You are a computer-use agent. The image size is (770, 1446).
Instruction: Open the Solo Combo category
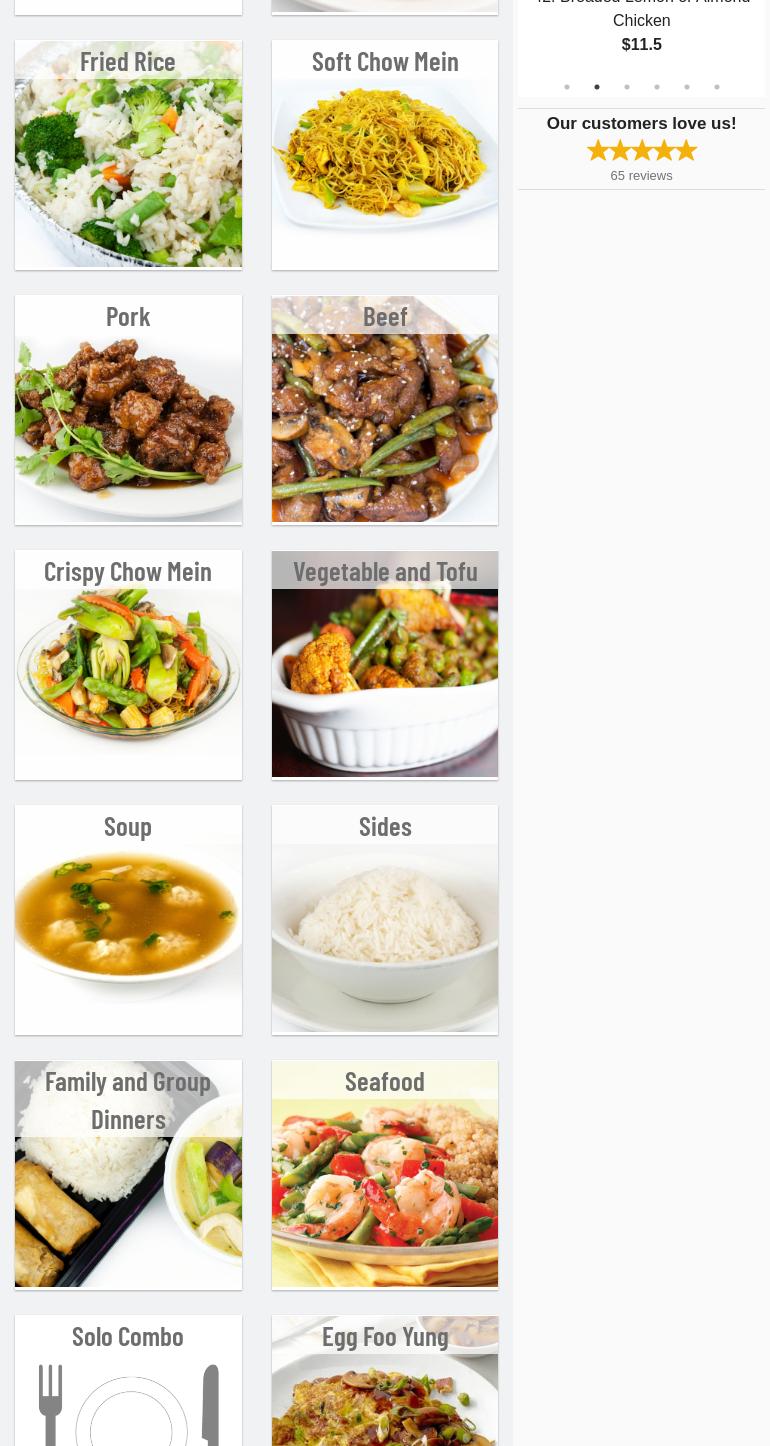(128, 1381)
